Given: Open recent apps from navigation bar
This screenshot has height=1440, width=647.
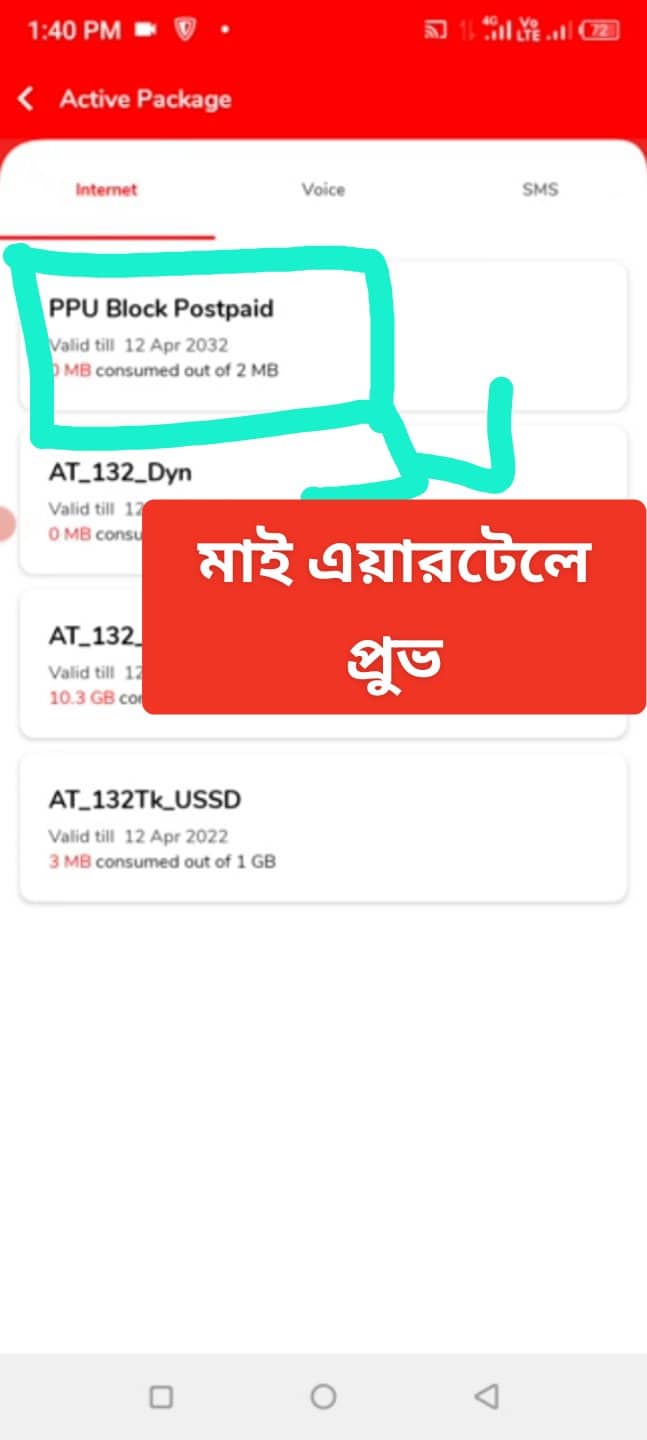Looking at the screenshot, I should click(x=161, y=1396).
